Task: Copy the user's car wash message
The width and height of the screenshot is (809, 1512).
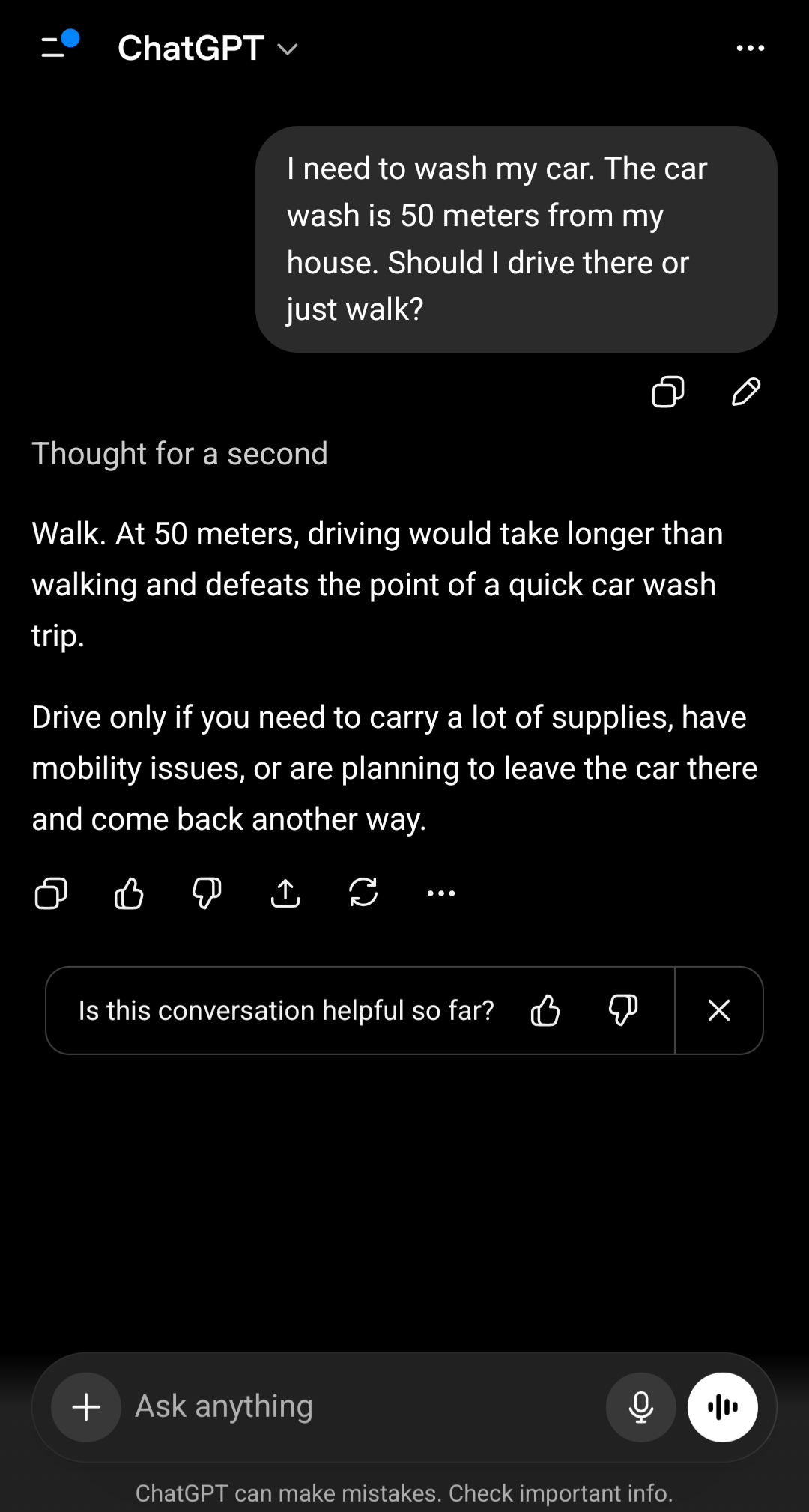Action: pyautogui.click(x=667, y=392)
